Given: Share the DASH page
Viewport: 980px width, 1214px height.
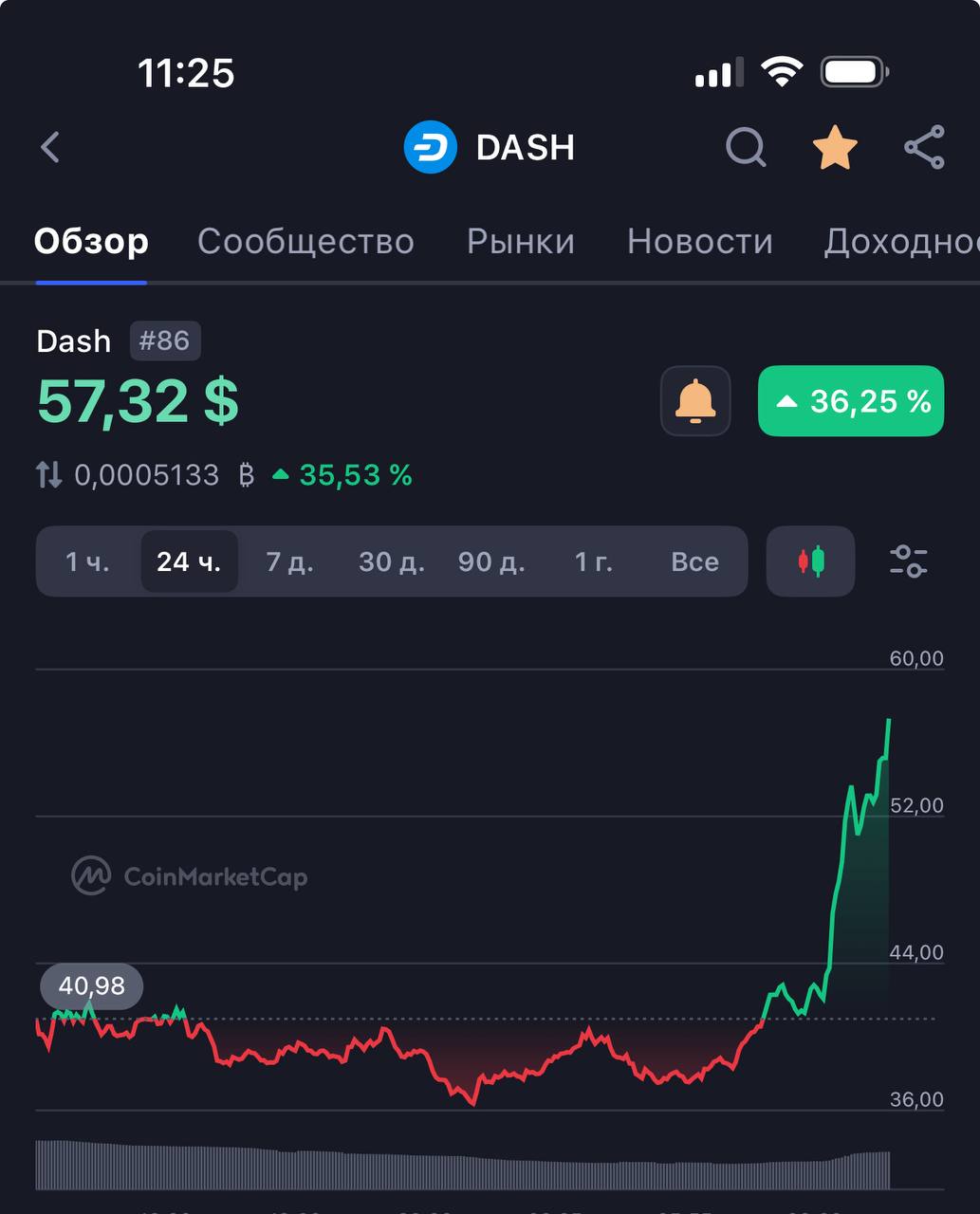Looking at the screenshot, I should [x=924, y=148].
